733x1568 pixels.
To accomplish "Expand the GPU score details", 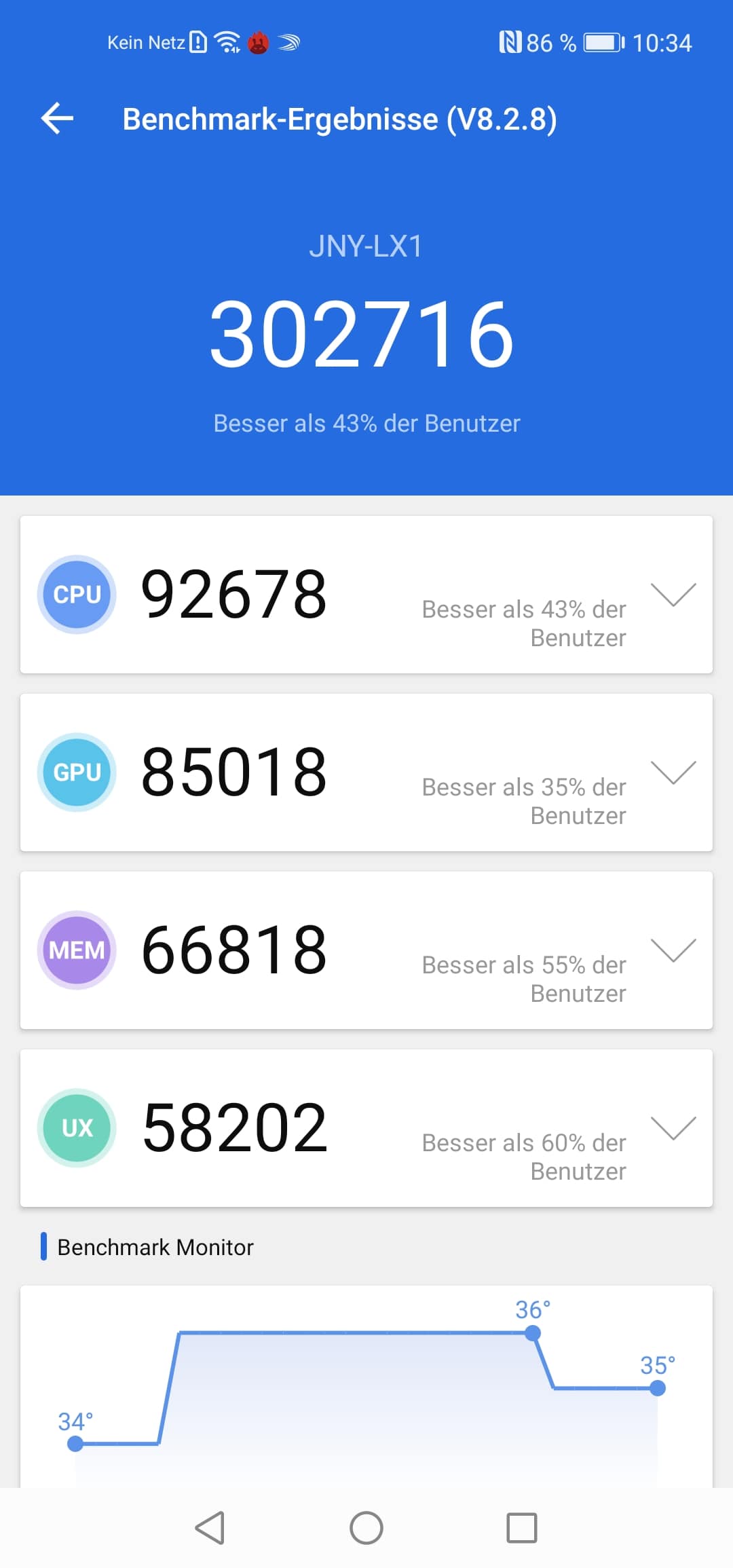I will click(x=673, y=772).
